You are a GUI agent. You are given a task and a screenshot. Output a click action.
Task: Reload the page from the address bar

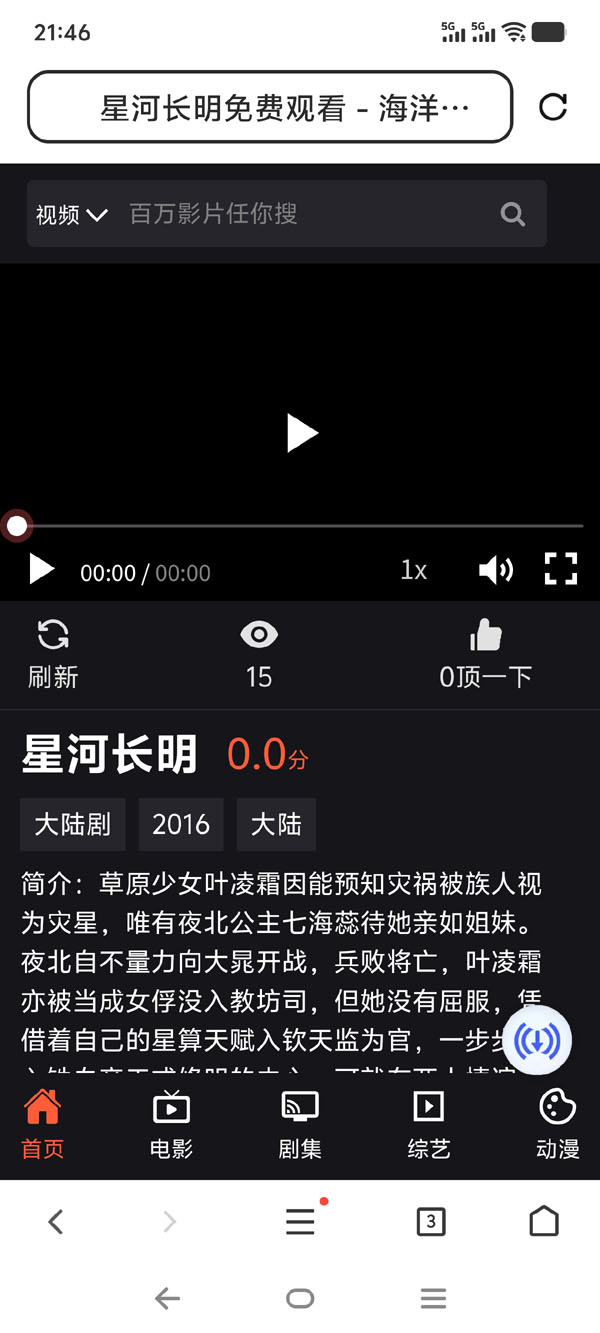point(553,107)
